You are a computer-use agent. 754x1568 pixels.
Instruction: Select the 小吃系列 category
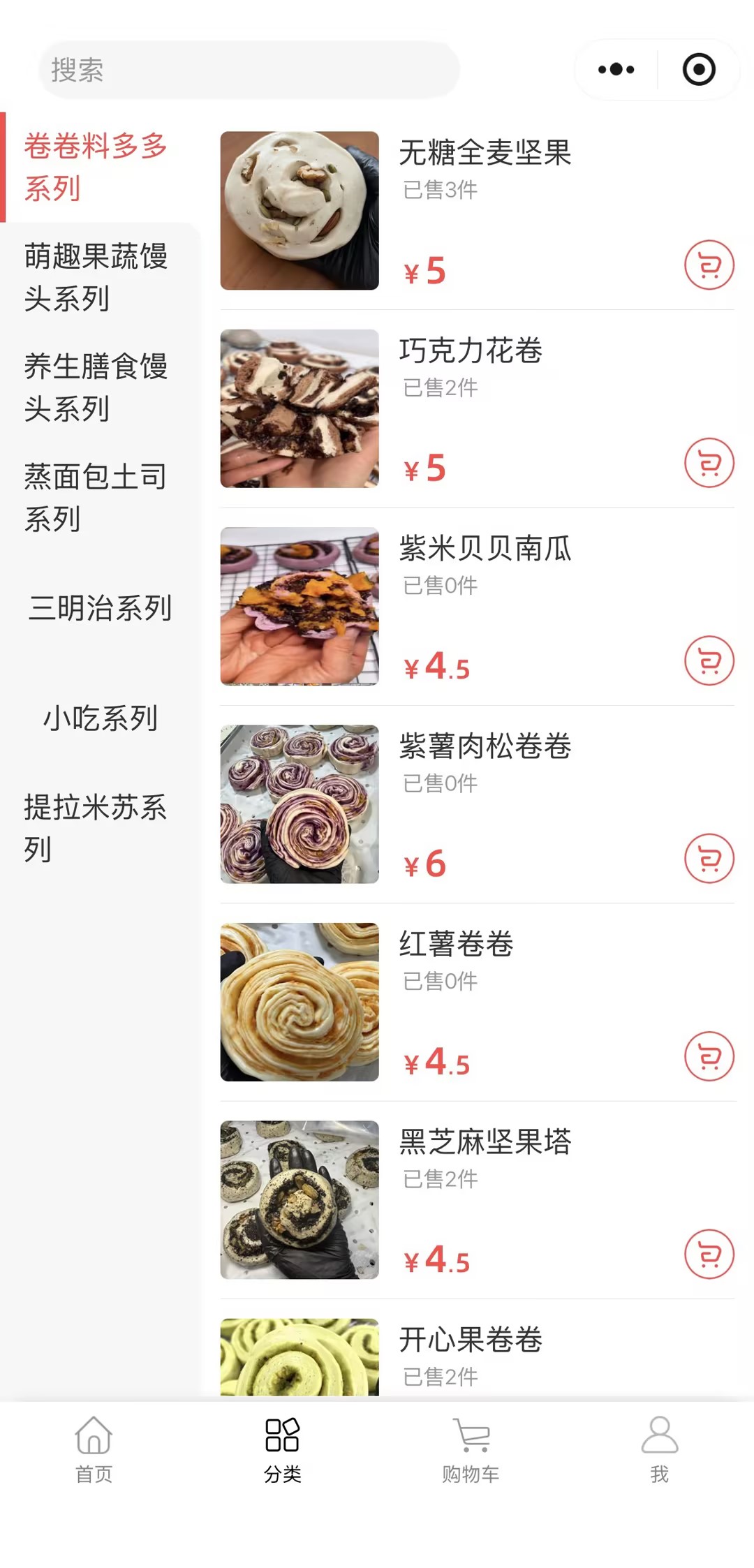pos(100,718)
